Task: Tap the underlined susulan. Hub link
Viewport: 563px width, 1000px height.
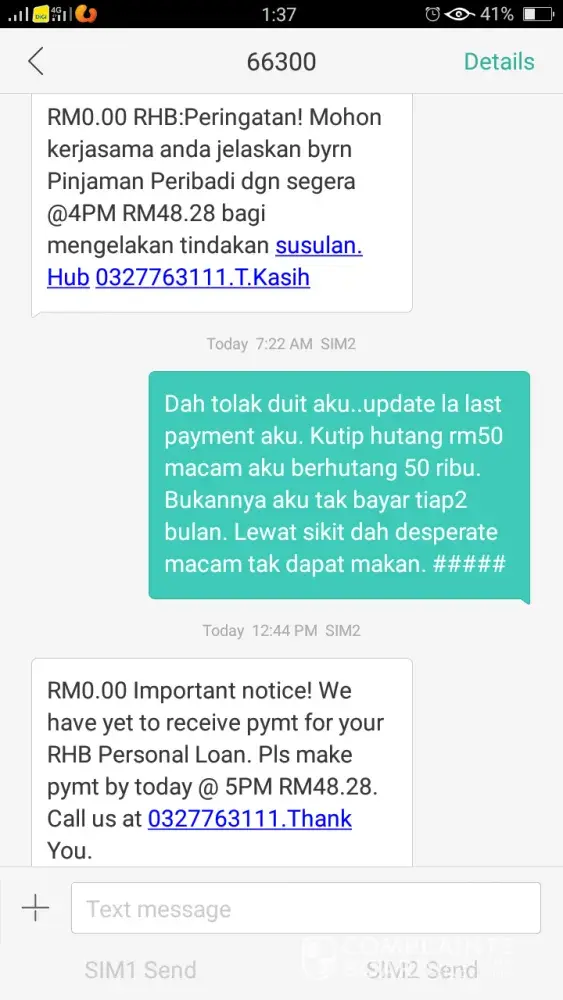Action: (x=205, y=261)
